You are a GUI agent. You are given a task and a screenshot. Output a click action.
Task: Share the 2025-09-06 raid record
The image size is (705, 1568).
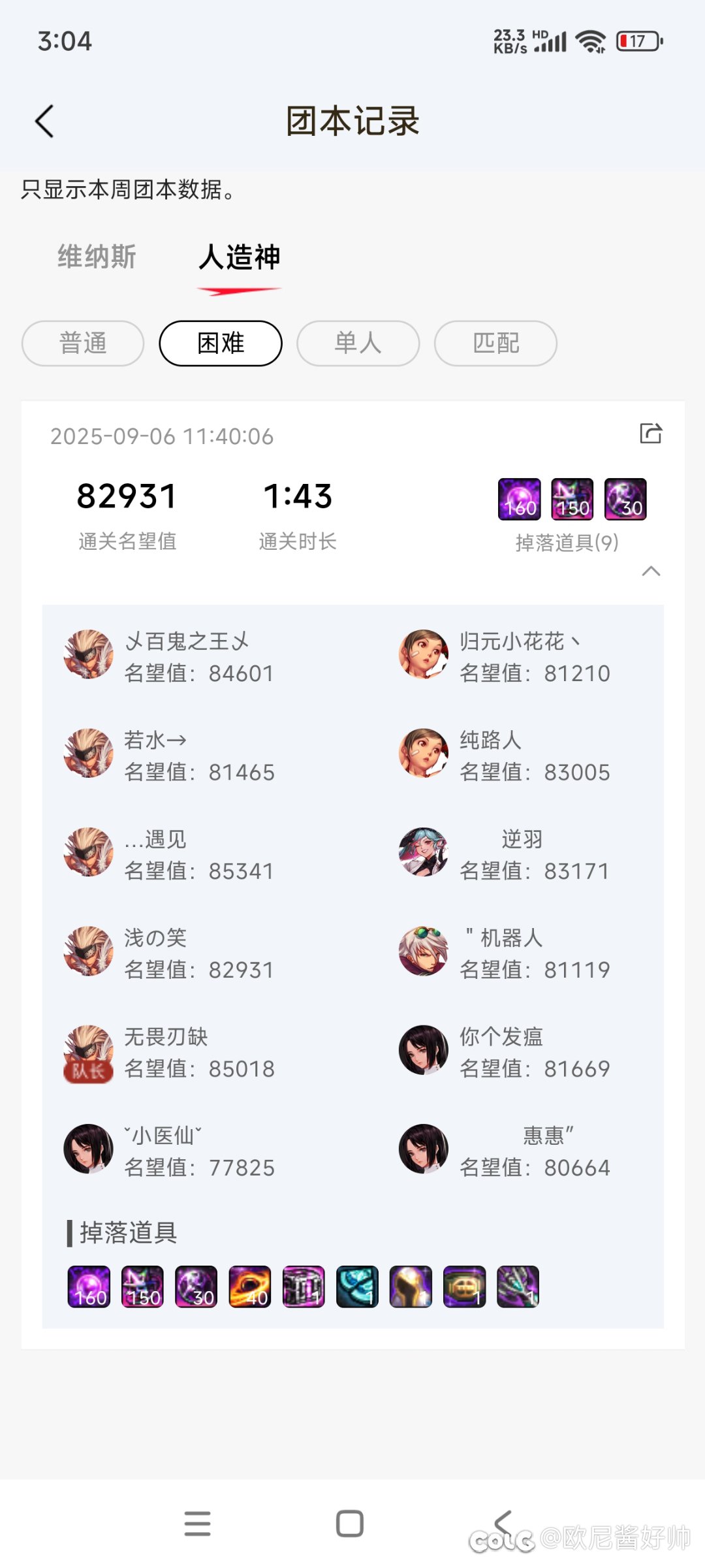651,434
